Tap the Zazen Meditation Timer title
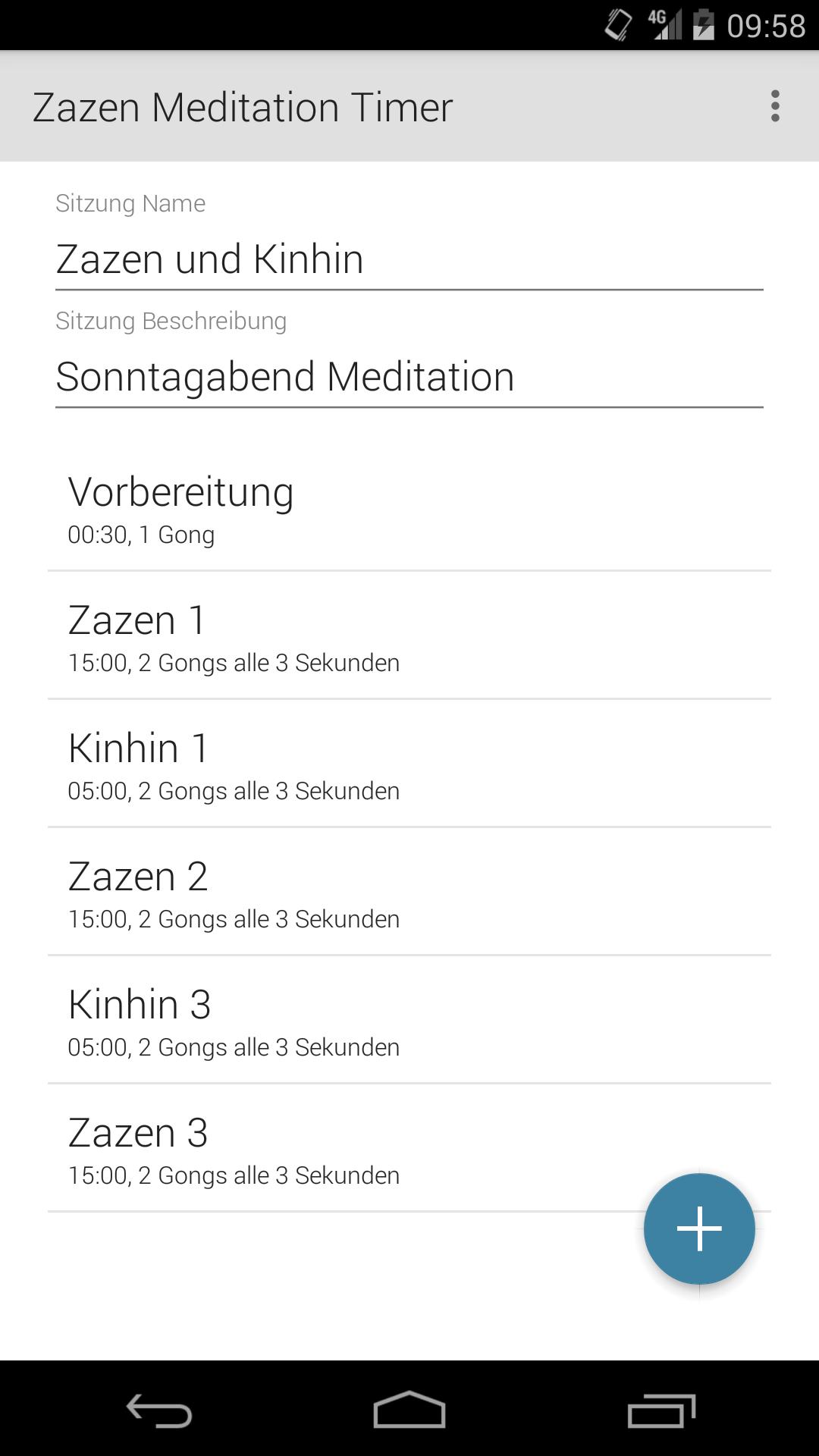 pyautogui.click(x=241, y=107)
